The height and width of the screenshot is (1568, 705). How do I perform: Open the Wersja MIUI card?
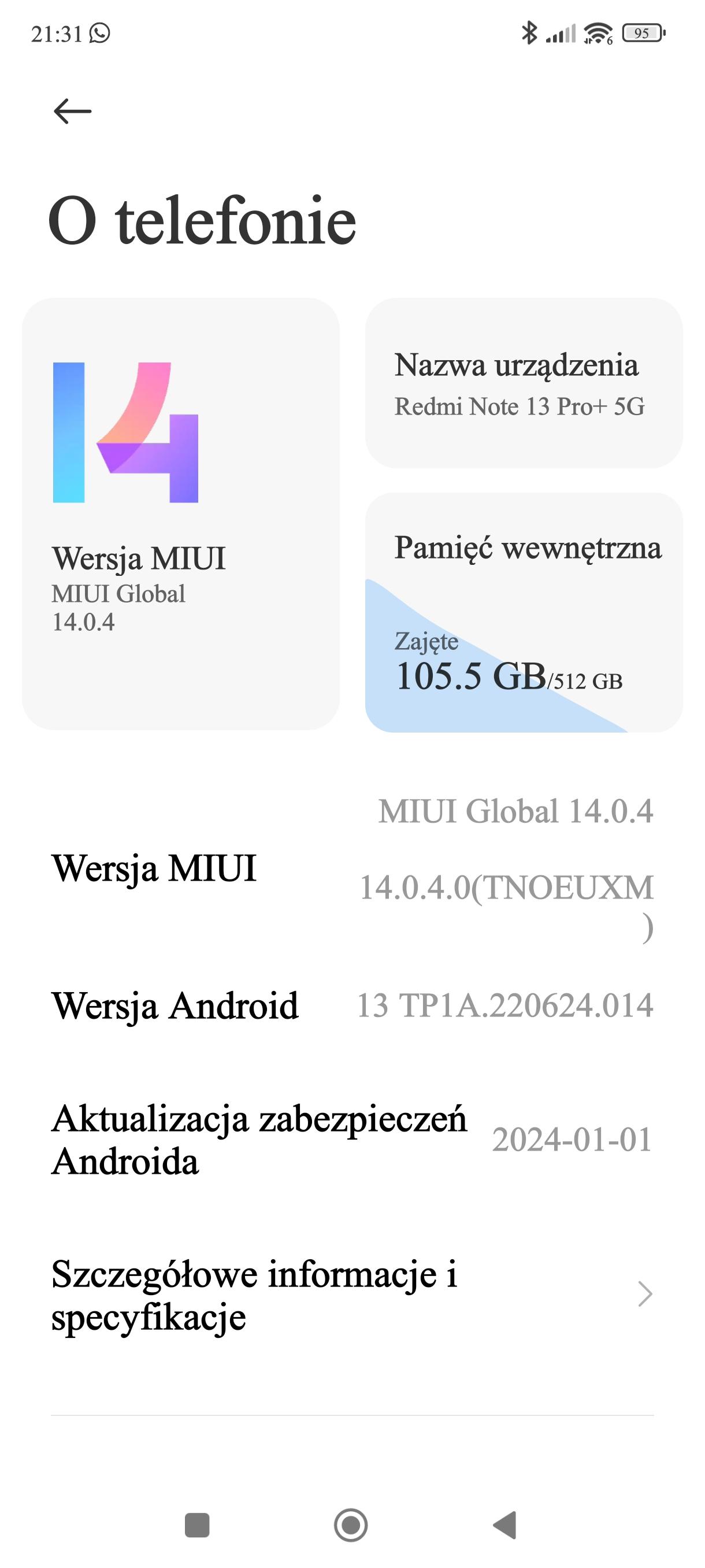click(x=181, y=513)
